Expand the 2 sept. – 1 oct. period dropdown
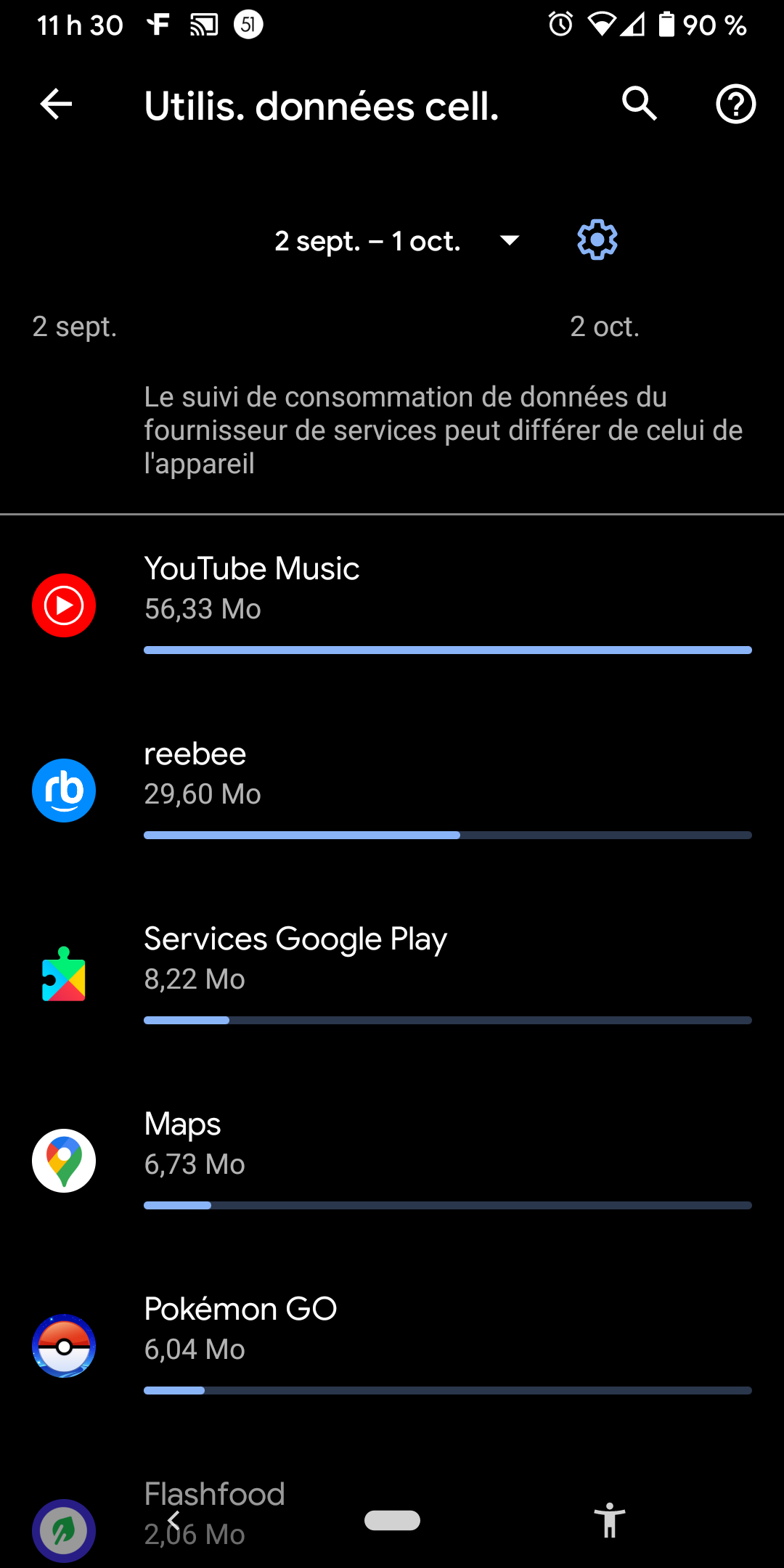Image resolution: width=784 pixels, height=1568 pixels. [397, 241]
